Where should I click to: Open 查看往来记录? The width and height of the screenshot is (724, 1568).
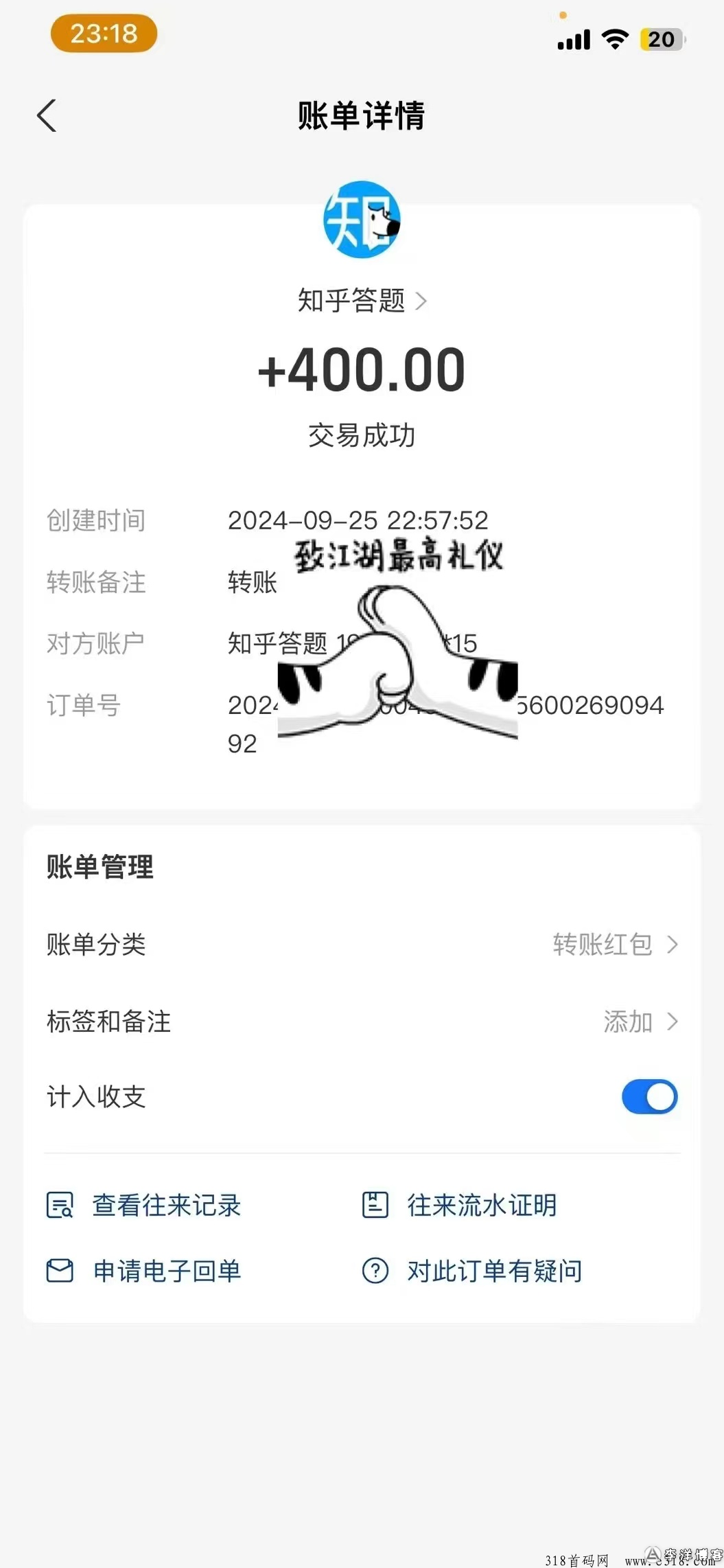(144, 1206)
